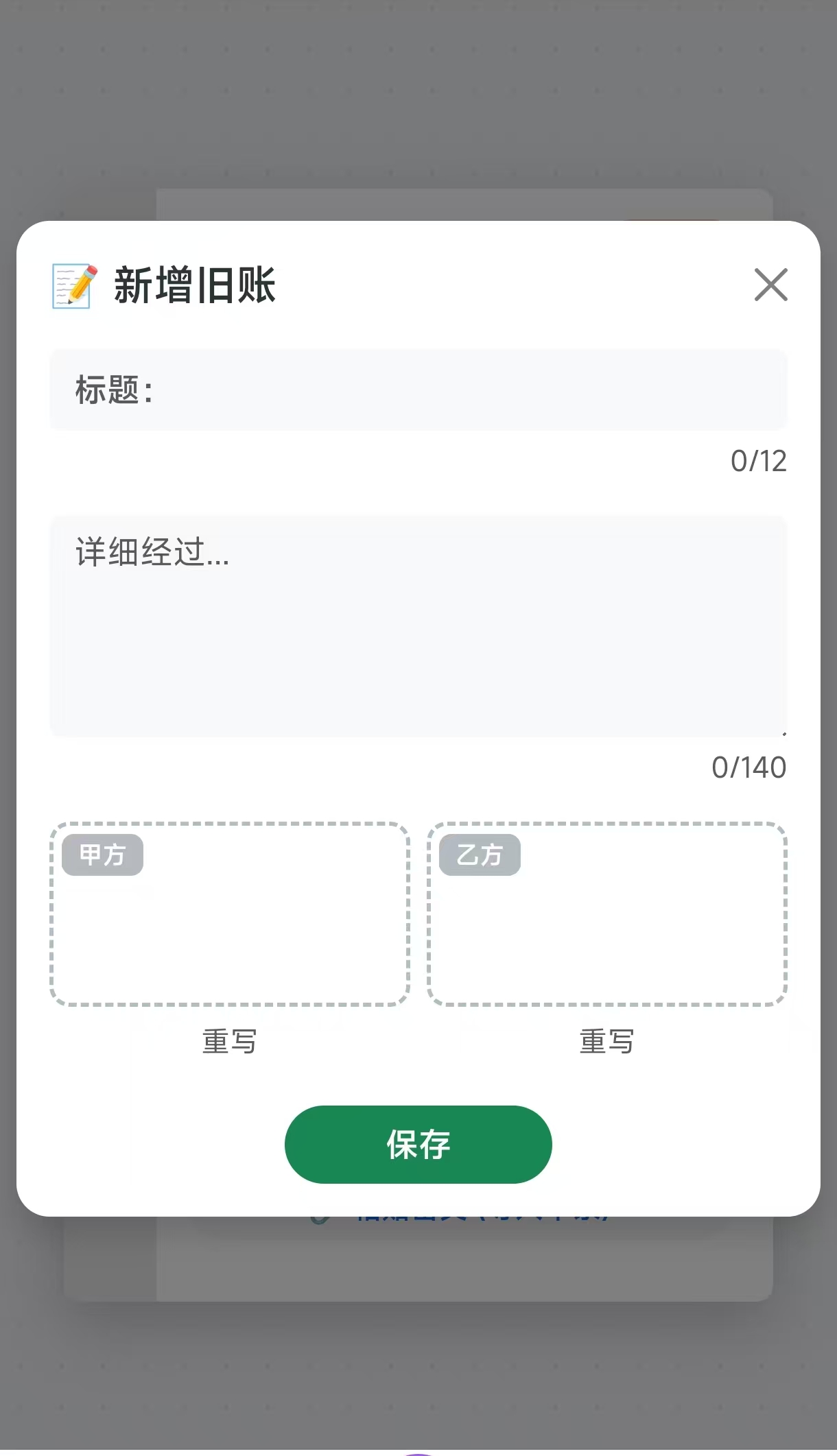The image size is (837, 1456).
Task: Save the entry with 保存
Action: (x=418, y=1144)
